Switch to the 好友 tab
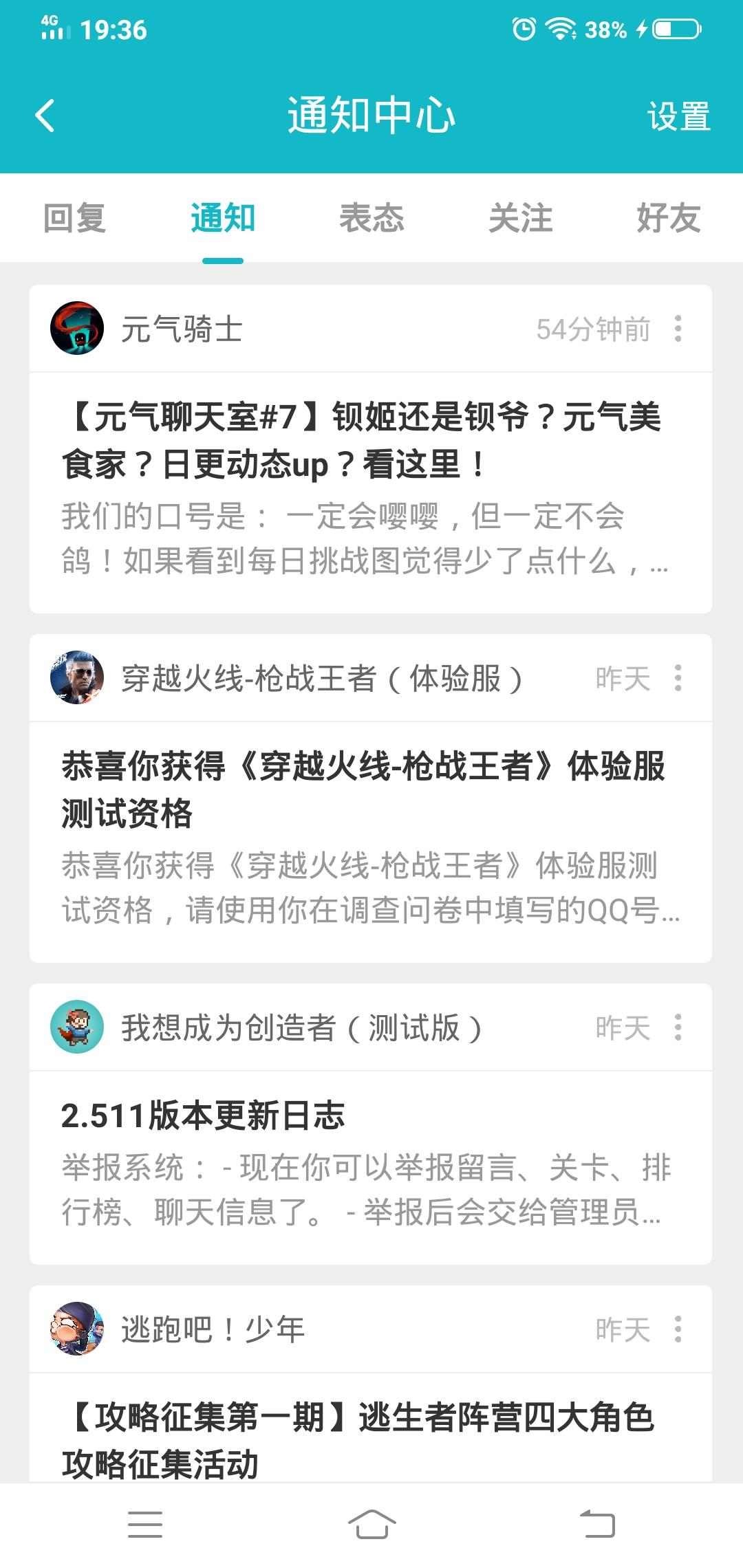This screenshot has width=743, height=1568. pyautogui.click(x=668, y=219)
